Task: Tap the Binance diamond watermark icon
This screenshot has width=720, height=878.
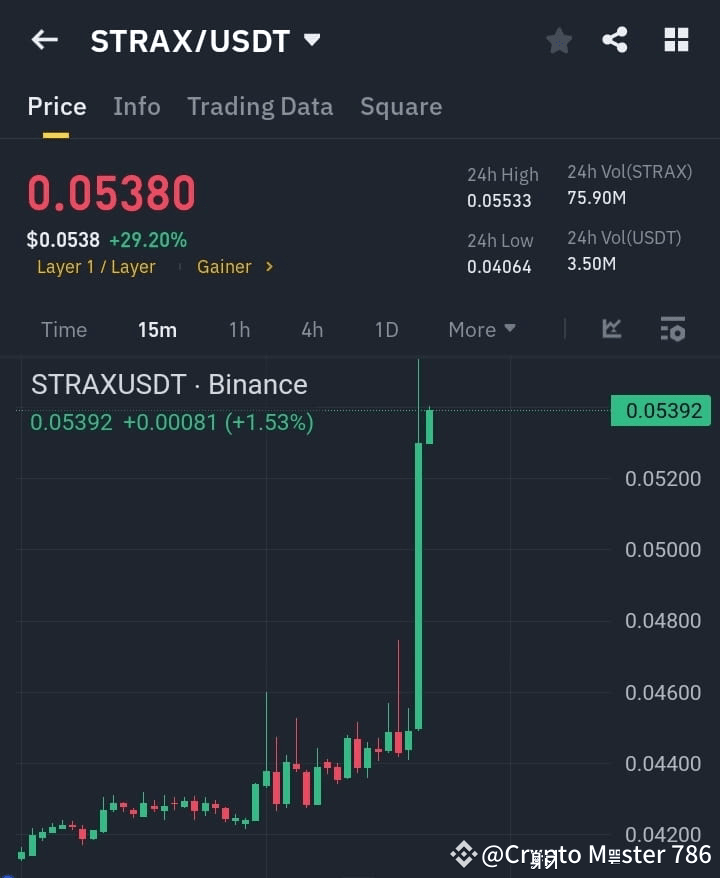Action: tap(463, 855)
